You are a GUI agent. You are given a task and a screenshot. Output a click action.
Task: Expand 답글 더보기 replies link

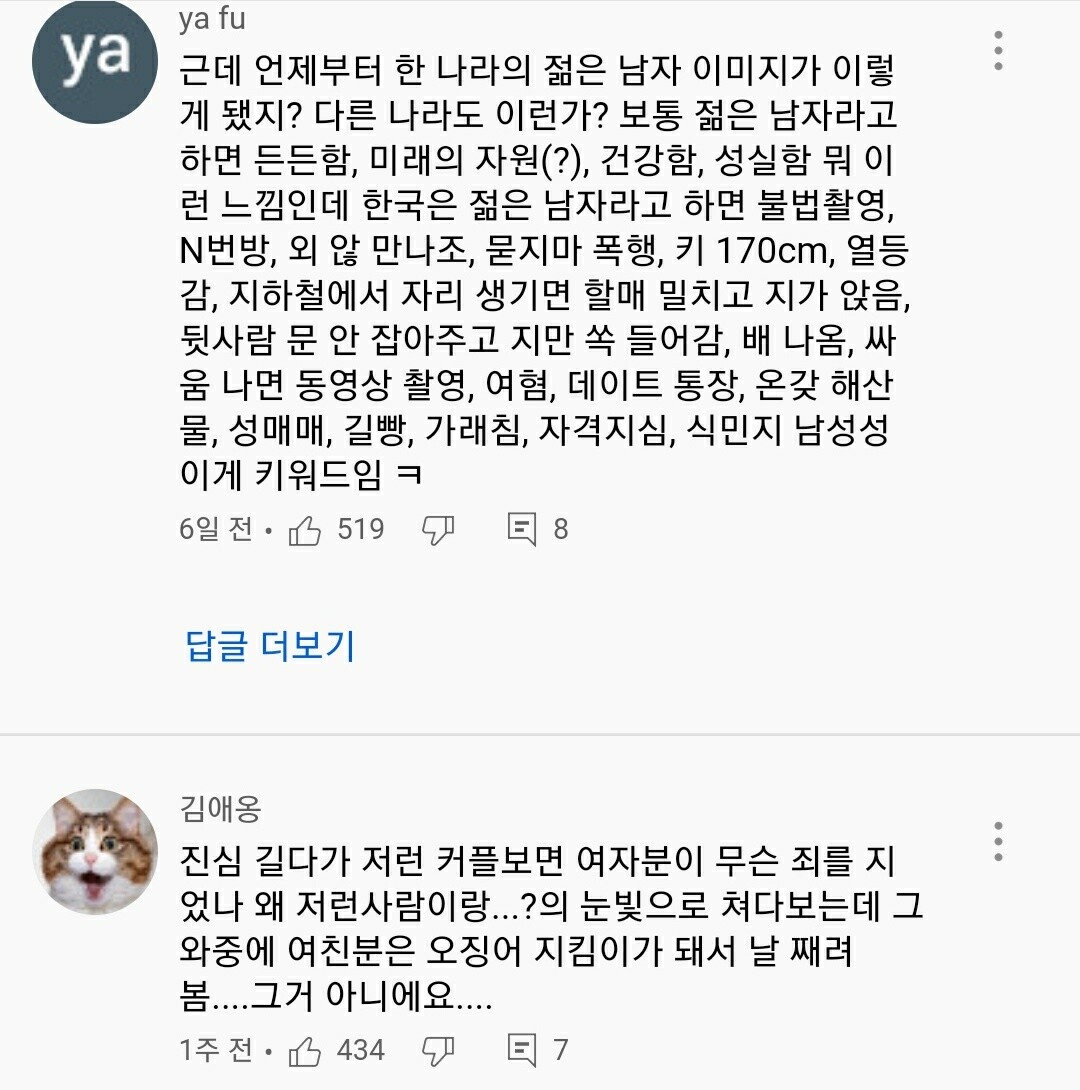(270, 646)
